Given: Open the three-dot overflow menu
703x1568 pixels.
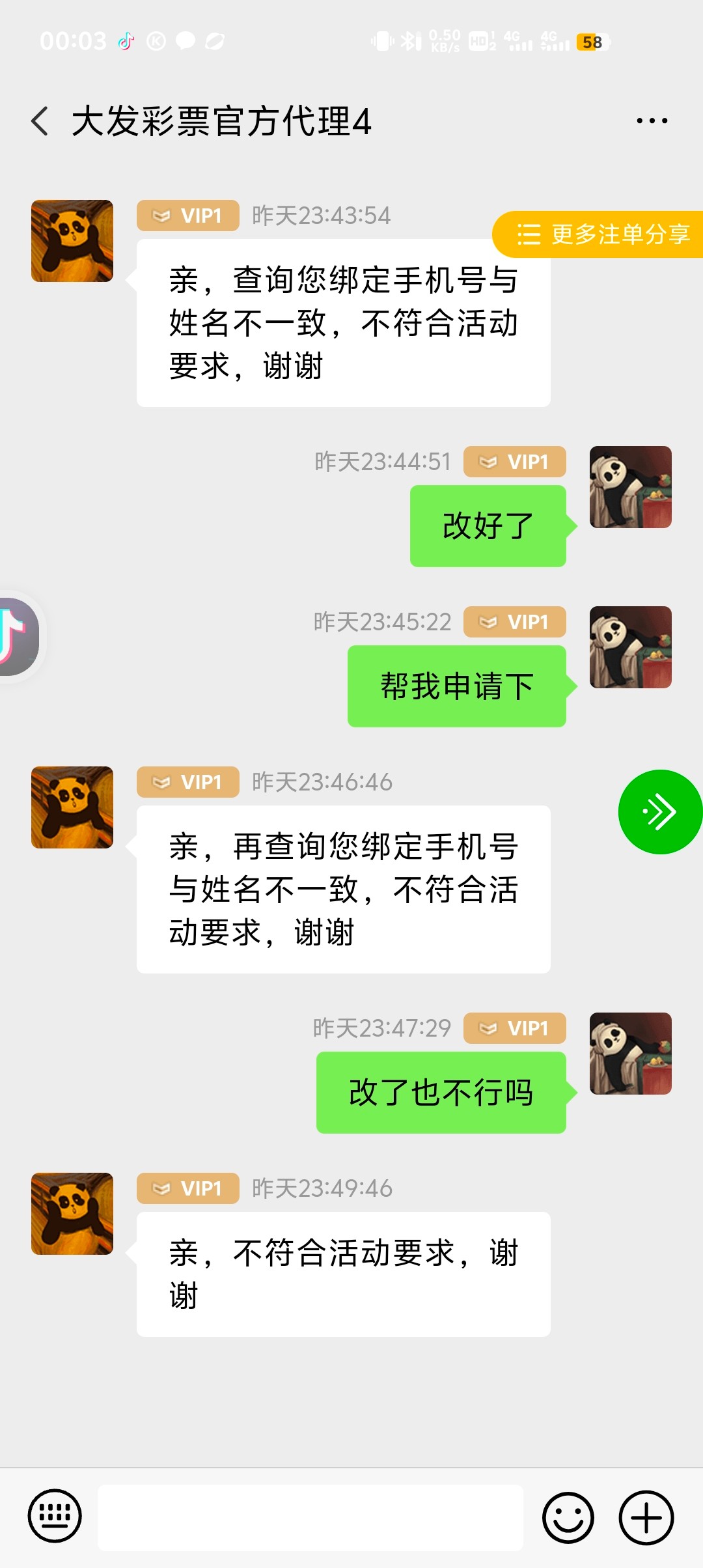Looking at the screenshot, I should tap(652, 121).
